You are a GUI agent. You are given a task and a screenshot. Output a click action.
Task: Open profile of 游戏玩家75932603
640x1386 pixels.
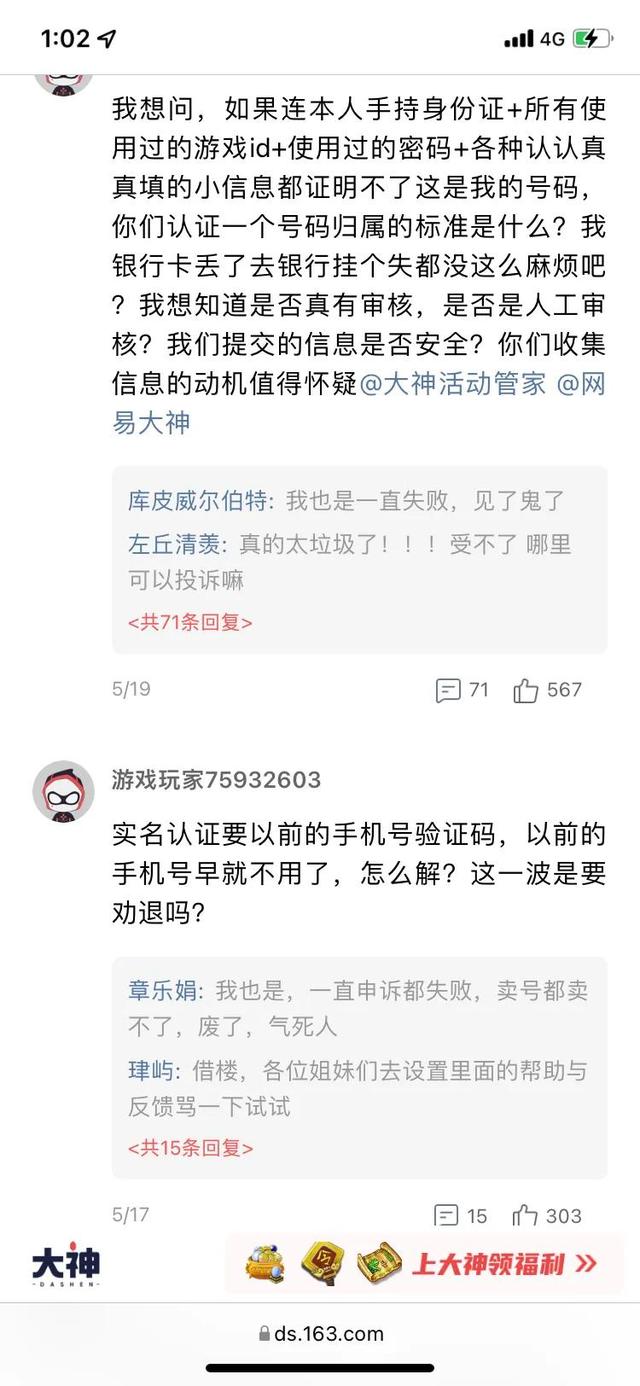click(x=216, y=780)
